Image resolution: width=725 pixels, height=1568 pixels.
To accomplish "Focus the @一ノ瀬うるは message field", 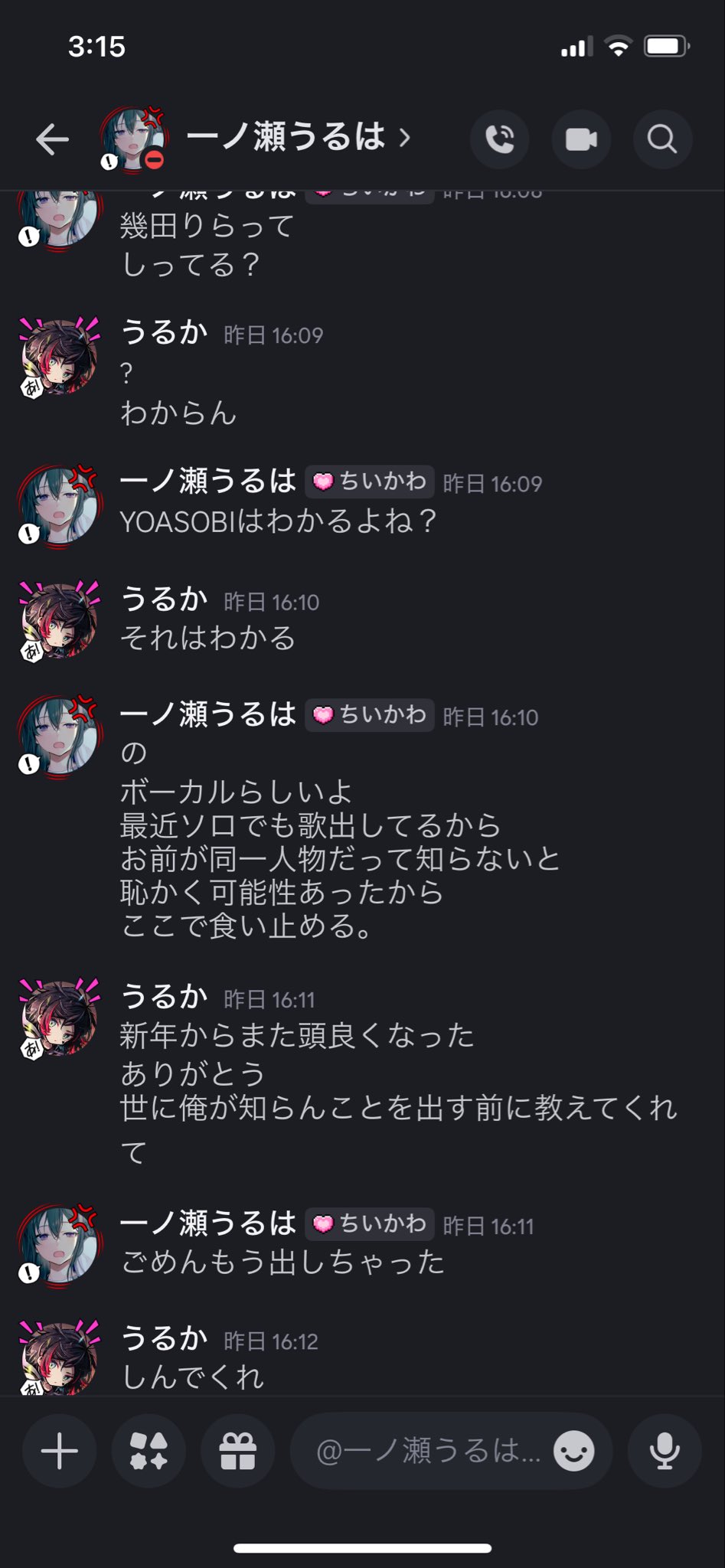I will pyautogui.click(x=429, y=1451).
